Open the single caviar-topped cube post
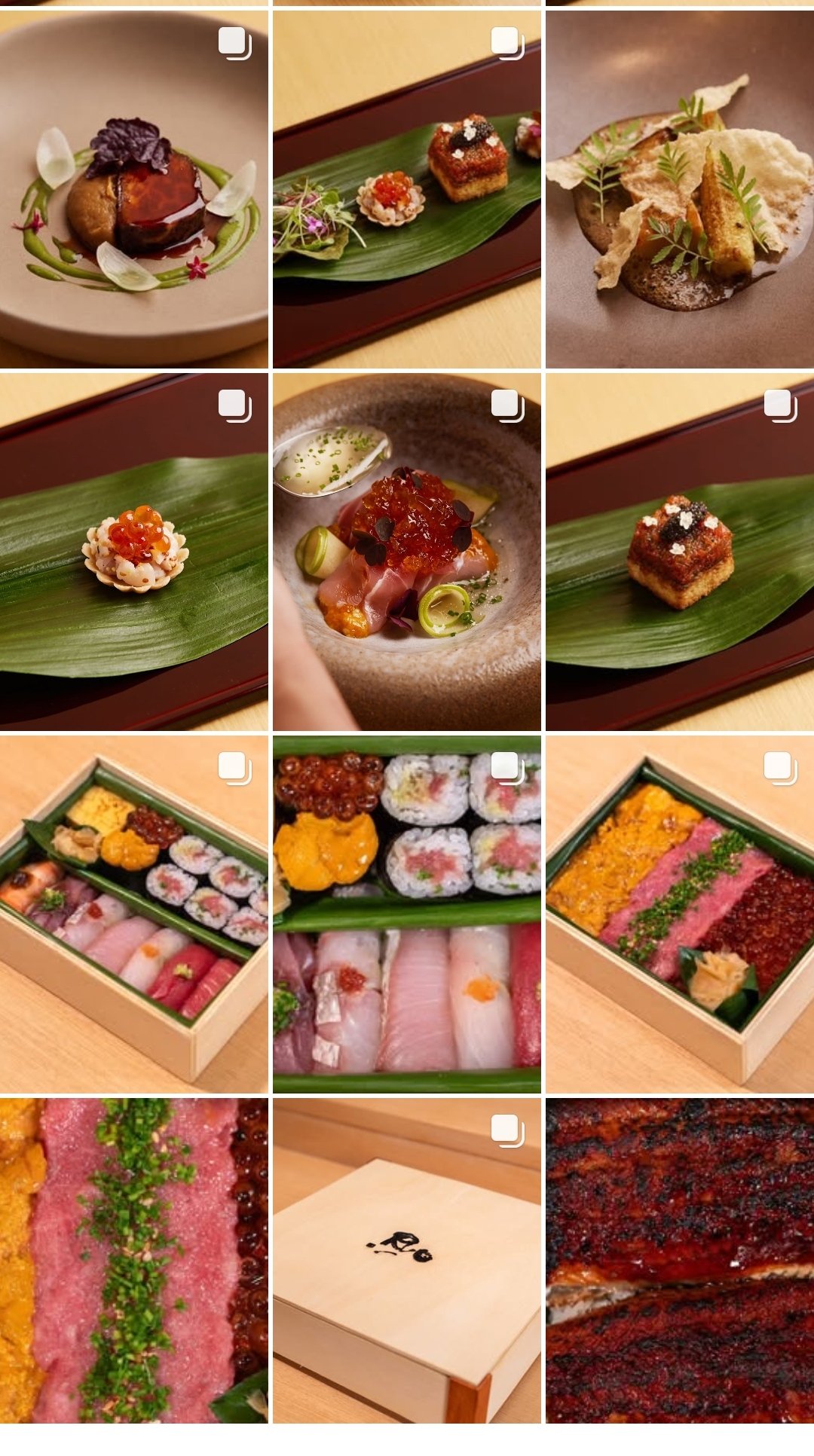The width and height of the screenshot is (814, 1456). tap(679, 552)
